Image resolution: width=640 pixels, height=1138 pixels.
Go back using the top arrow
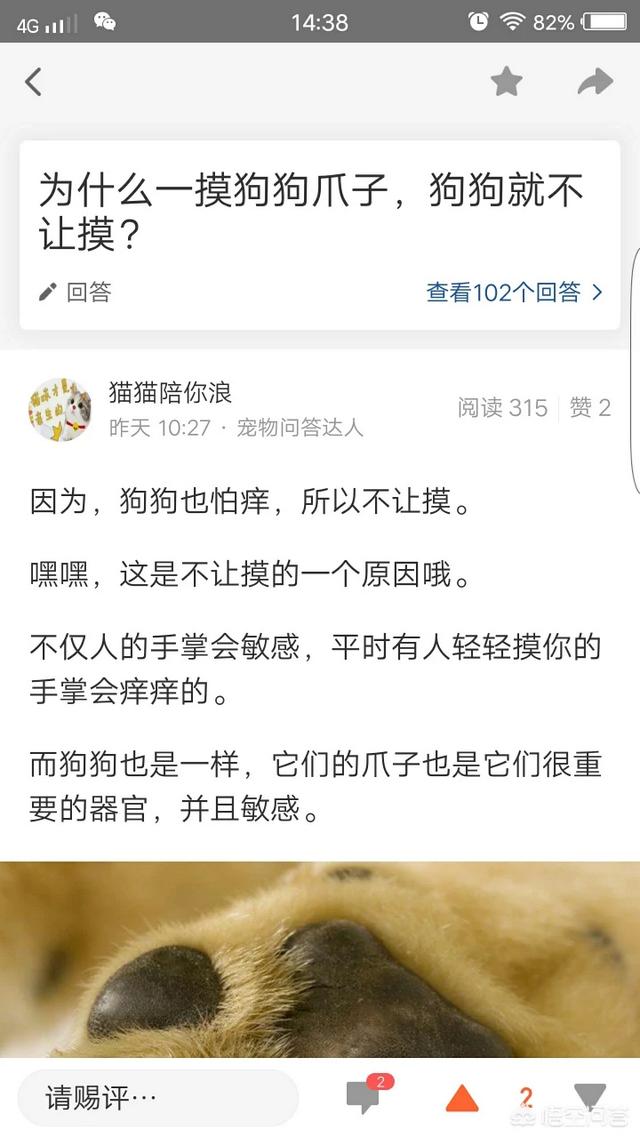pos(34,82)
